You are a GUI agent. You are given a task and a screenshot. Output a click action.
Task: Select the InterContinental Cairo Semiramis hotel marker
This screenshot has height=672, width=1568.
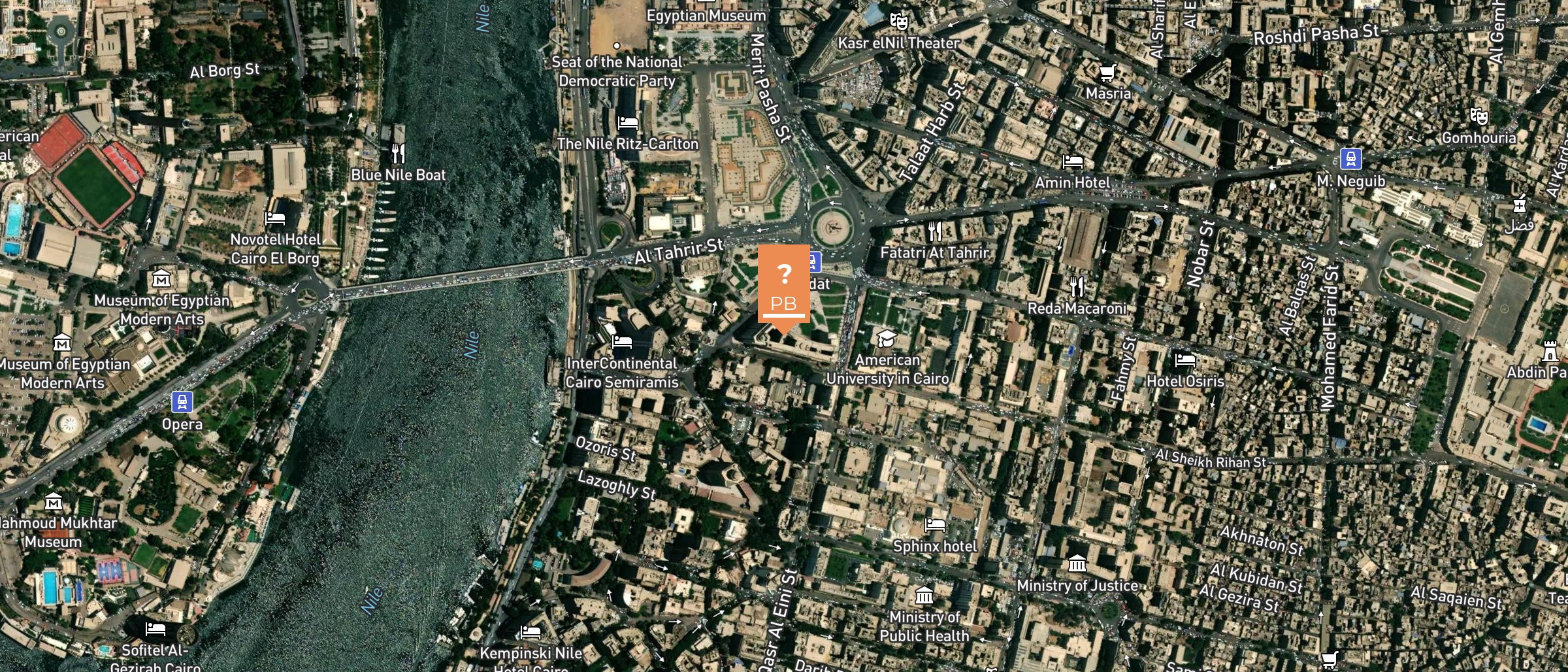click(x=621, y=341)
